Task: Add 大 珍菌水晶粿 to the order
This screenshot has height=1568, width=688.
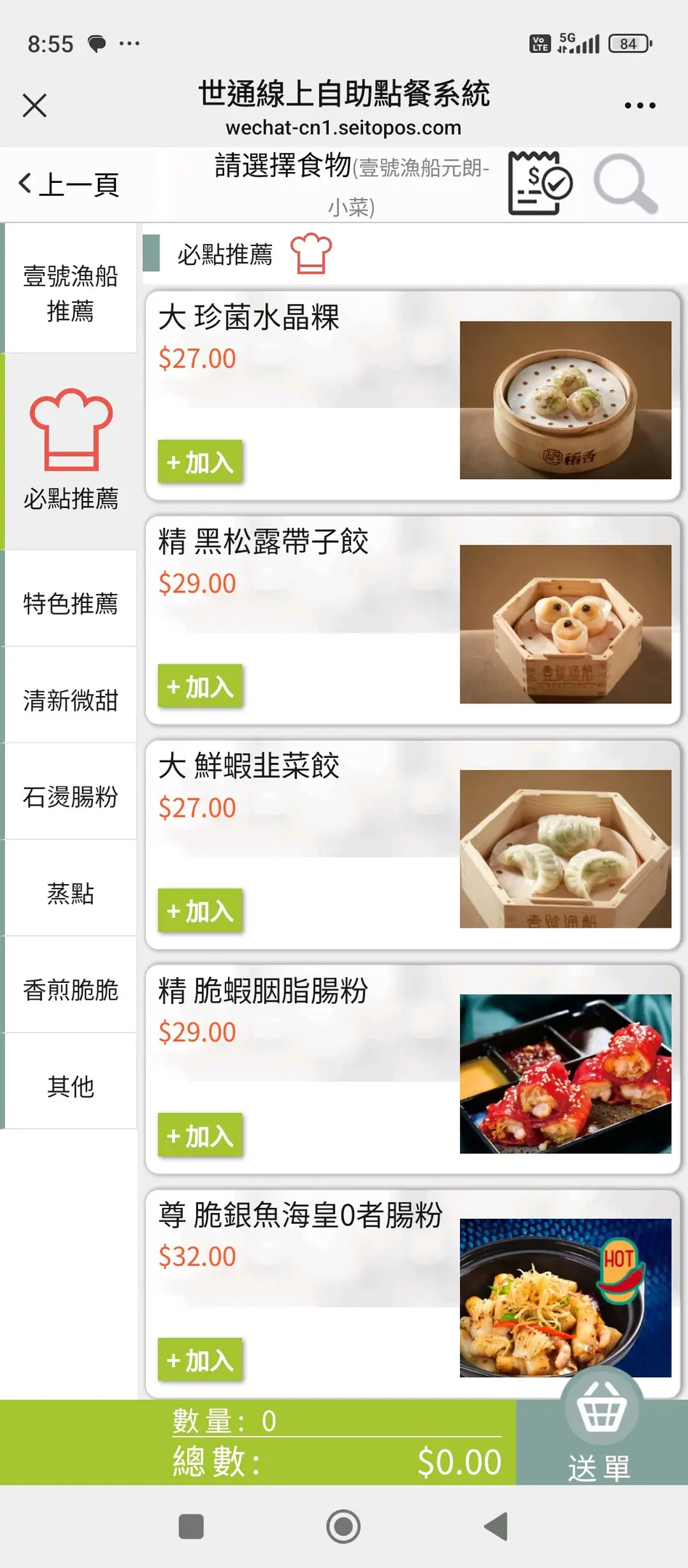Action: point(200,462)
